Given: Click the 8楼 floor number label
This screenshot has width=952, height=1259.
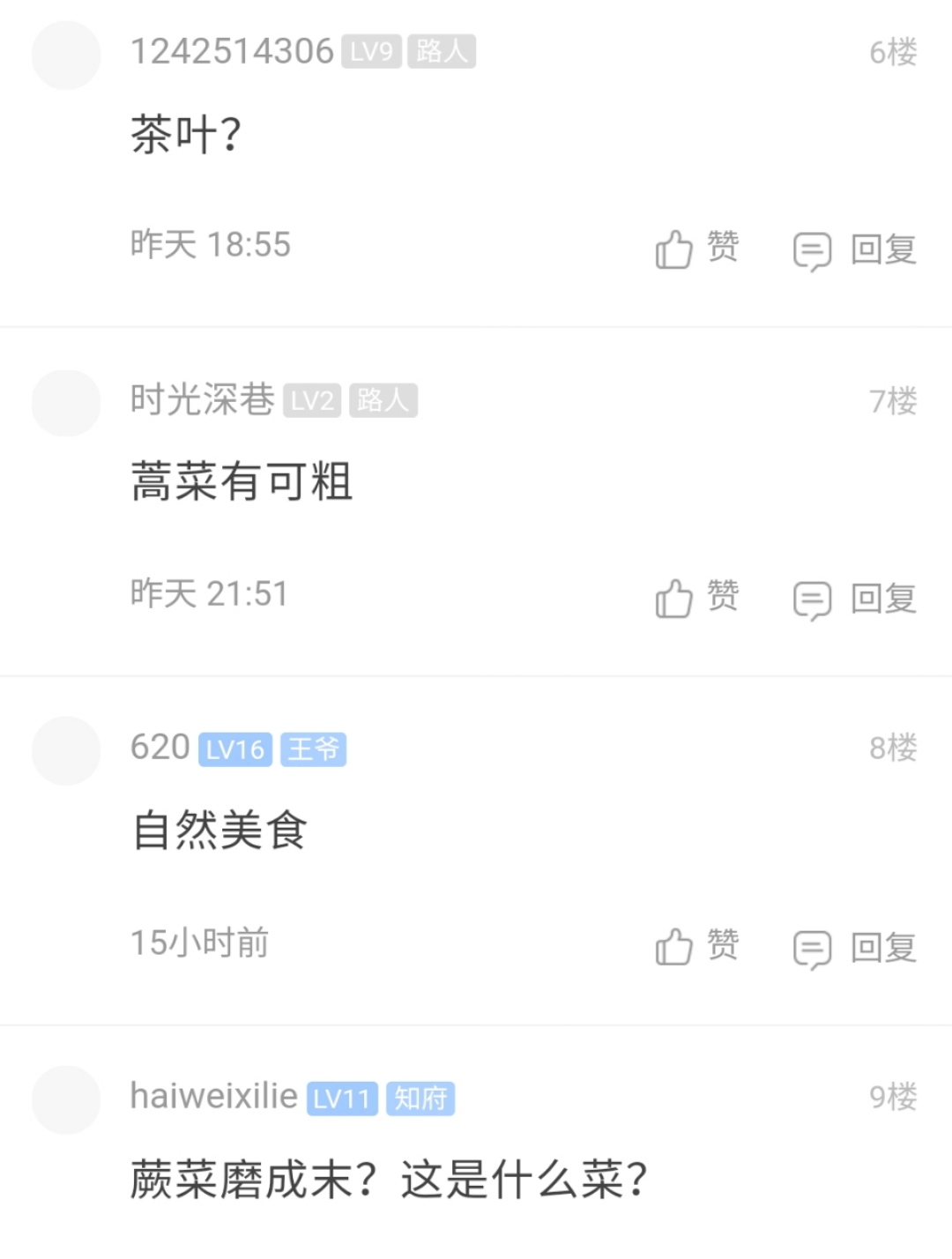Looking at the screenshot, I should click(890, 749).
